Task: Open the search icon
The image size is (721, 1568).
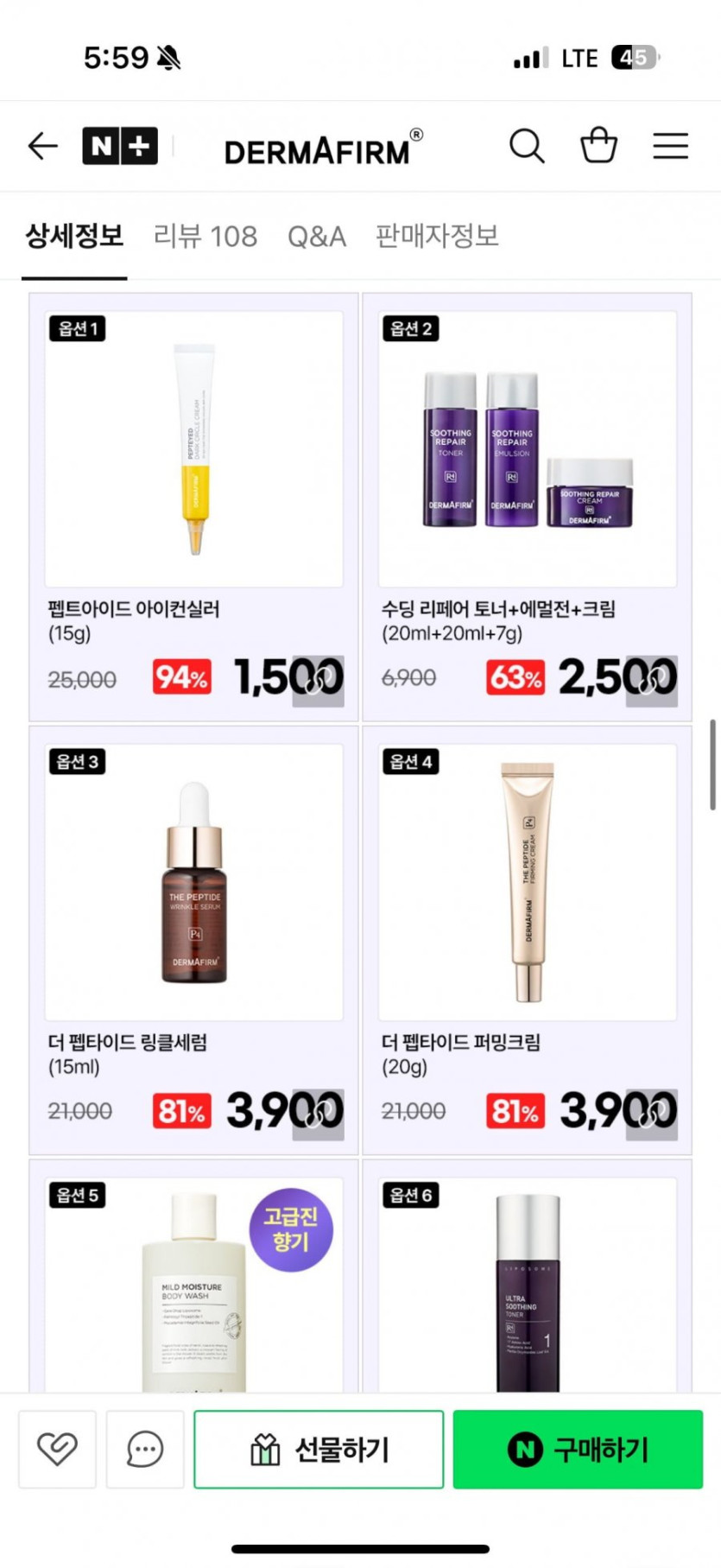Action: point(526,146)
